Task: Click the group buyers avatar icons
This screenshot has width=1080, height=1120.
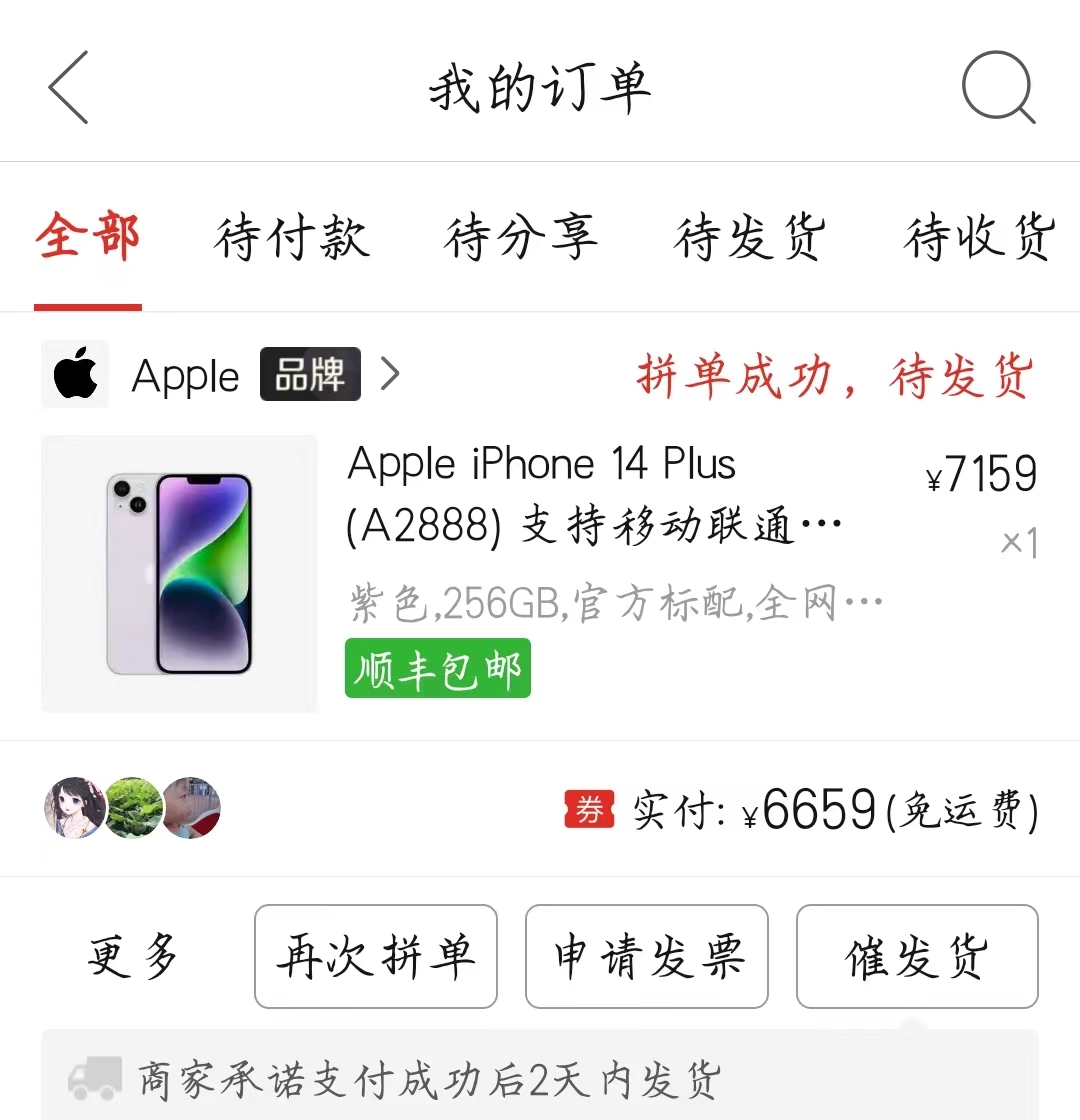Action: point(132,808)
